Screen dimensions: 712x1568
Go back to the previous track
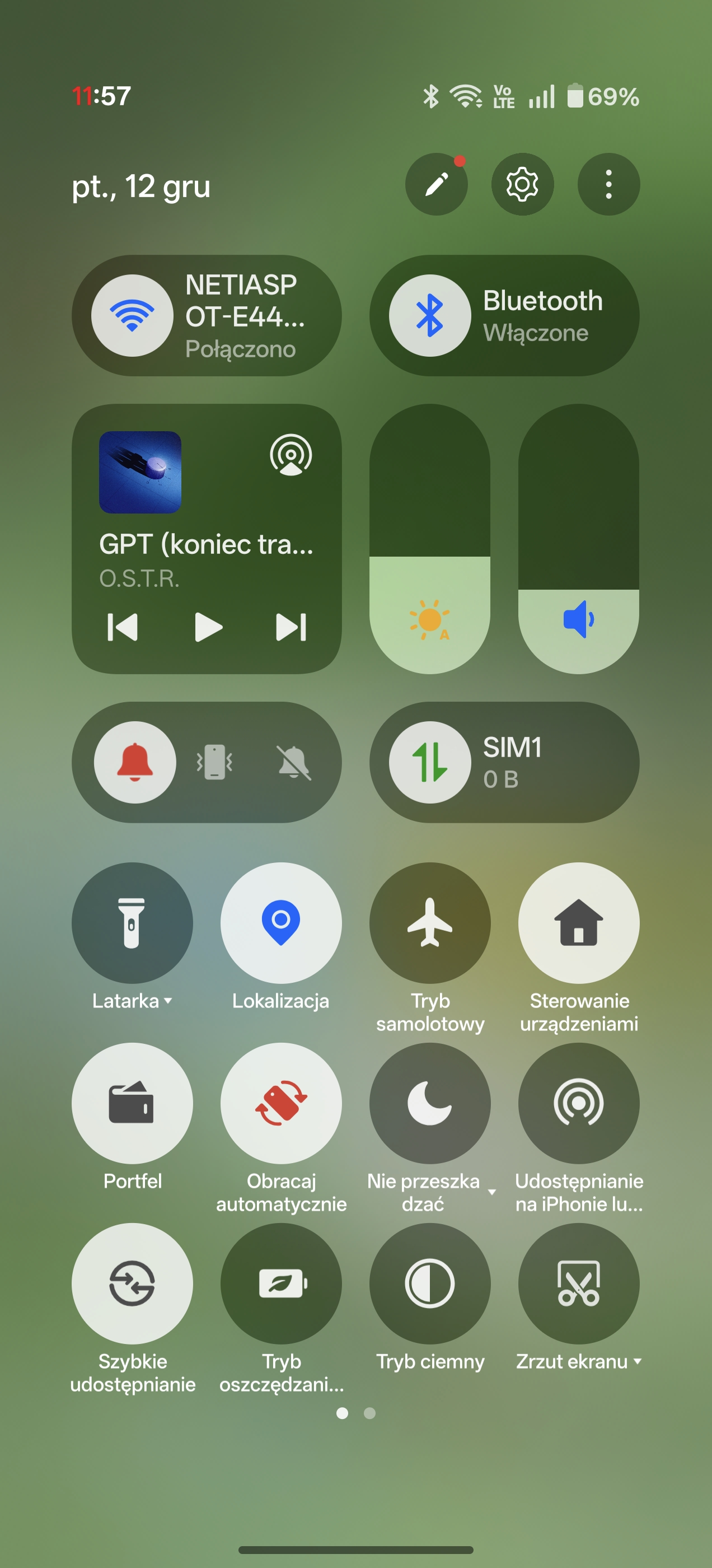coord(123,627)
